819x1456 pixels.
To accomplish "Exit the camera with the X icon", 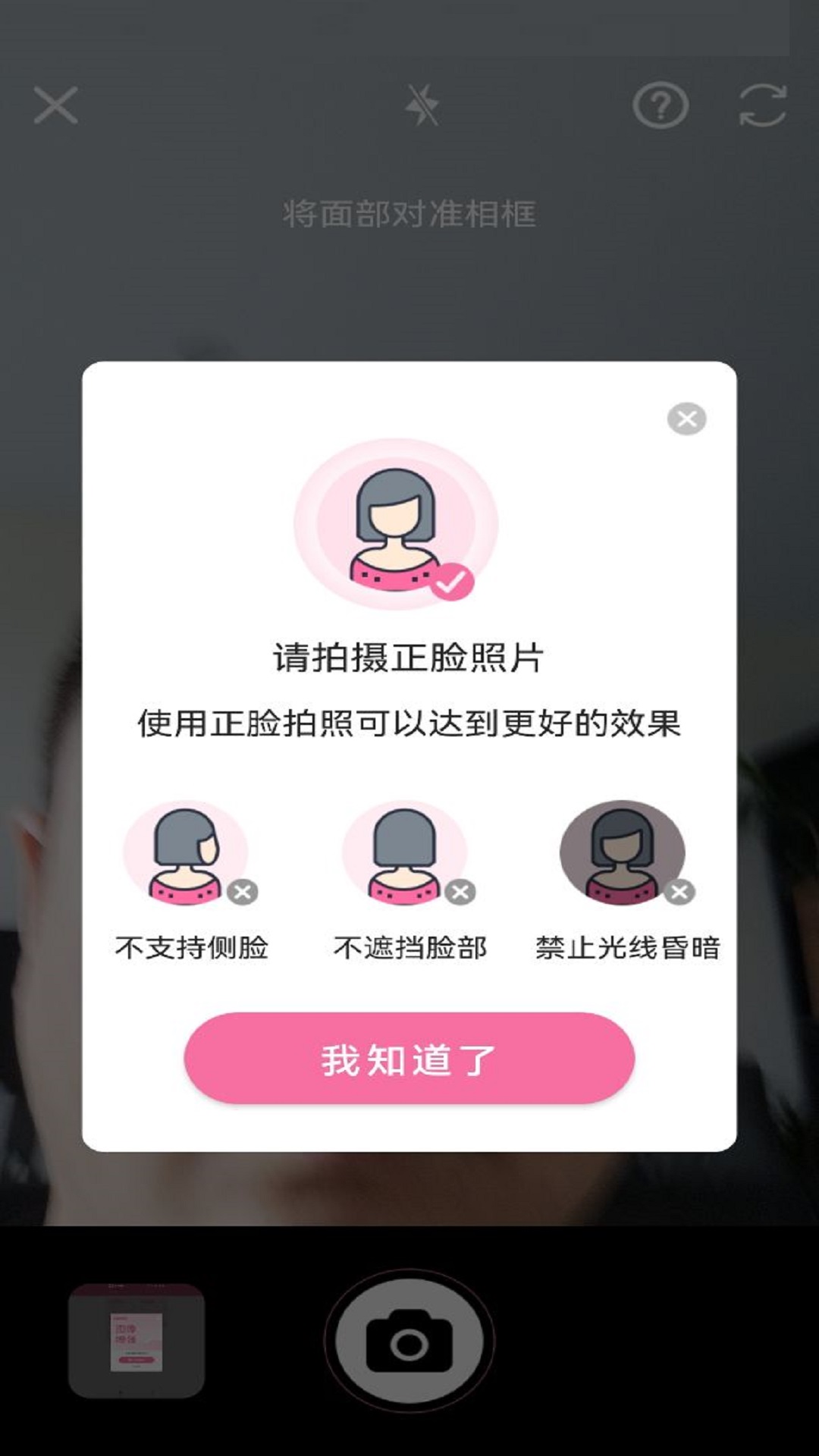I will pos(56,105).
